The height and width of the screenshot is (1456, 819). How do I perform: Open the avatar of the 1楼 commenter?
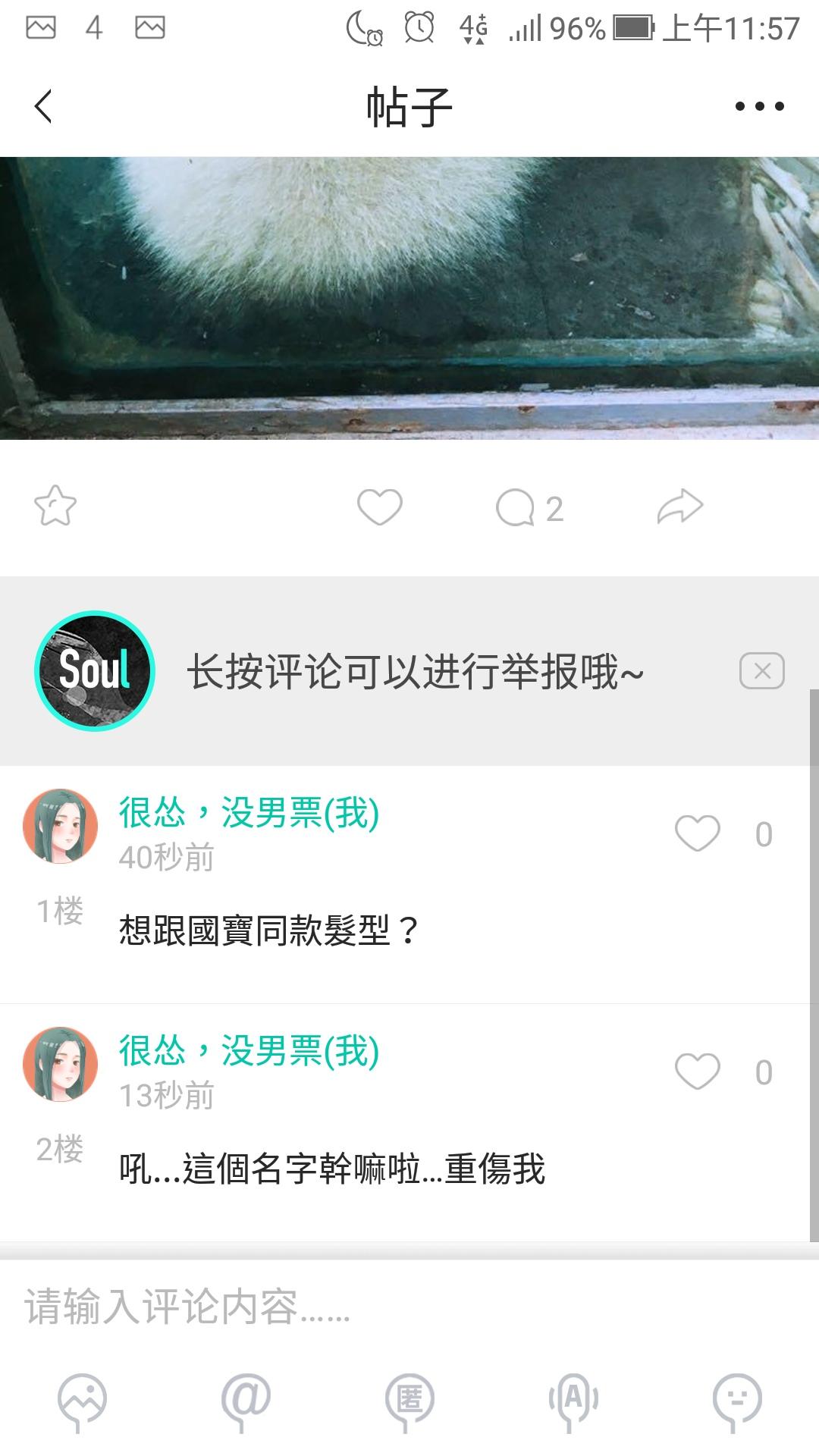pos(61,826)
